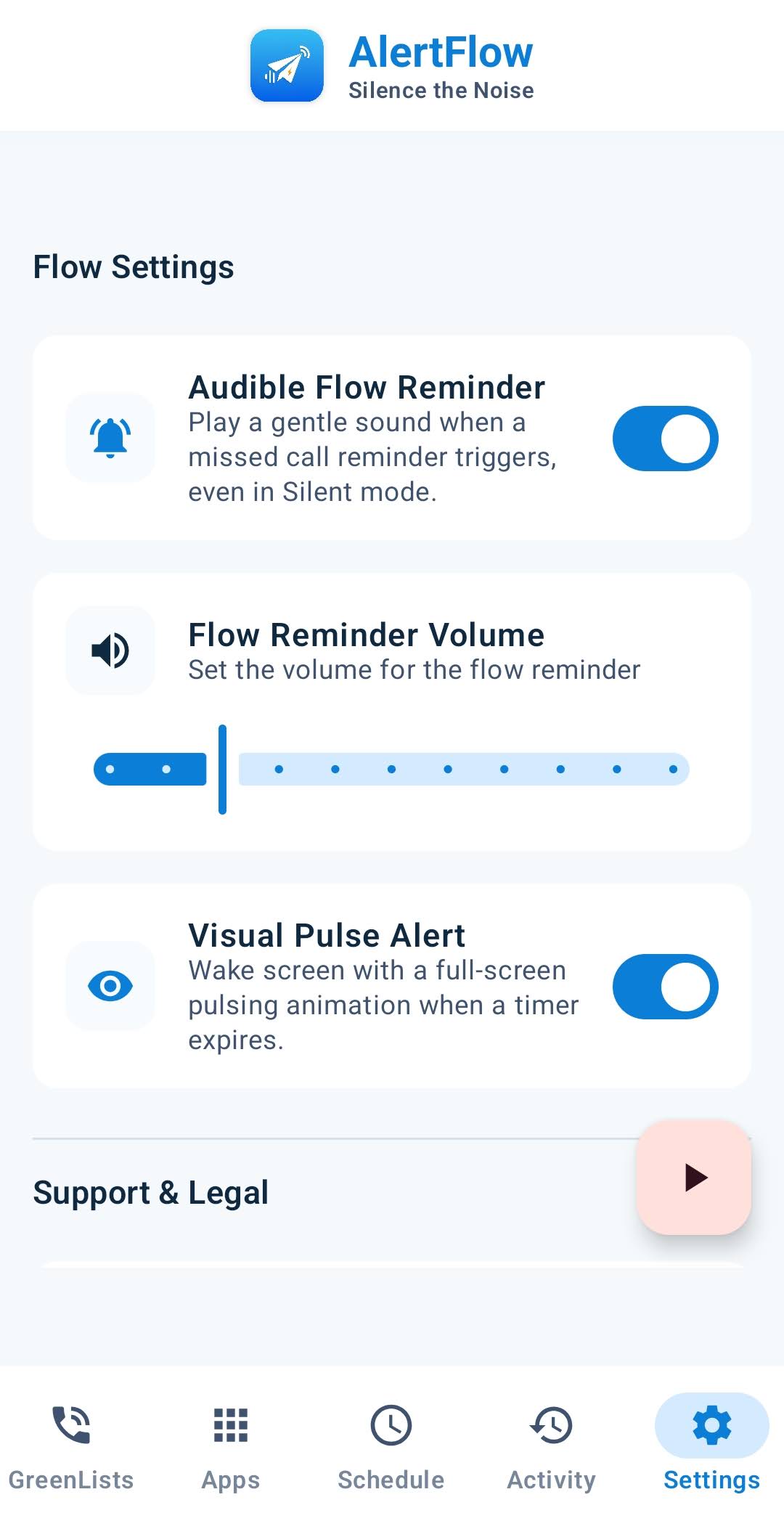Open the Support & Legal heading row
The image size is (784, 1529).
pos(151,1191)
